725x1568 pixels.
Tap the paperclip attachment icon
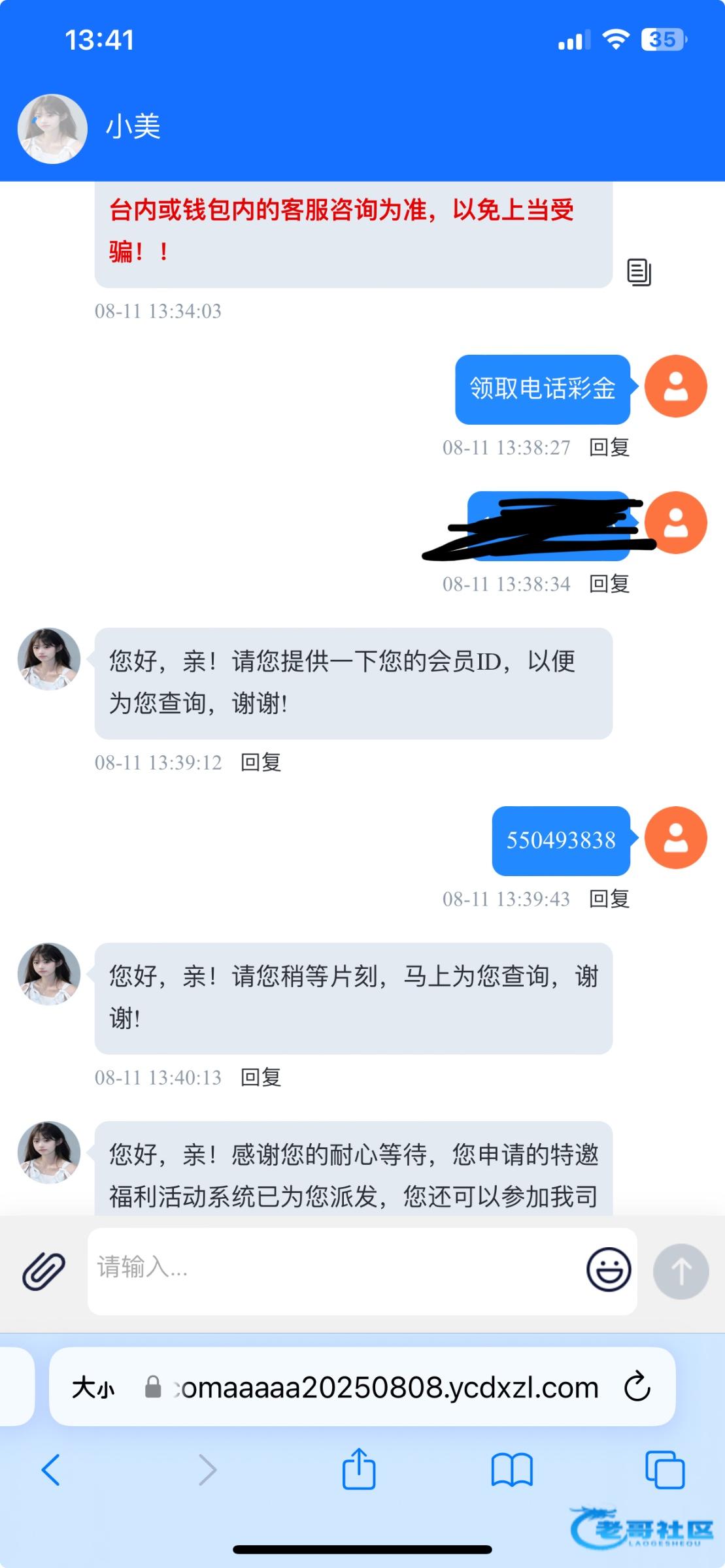44,1271
